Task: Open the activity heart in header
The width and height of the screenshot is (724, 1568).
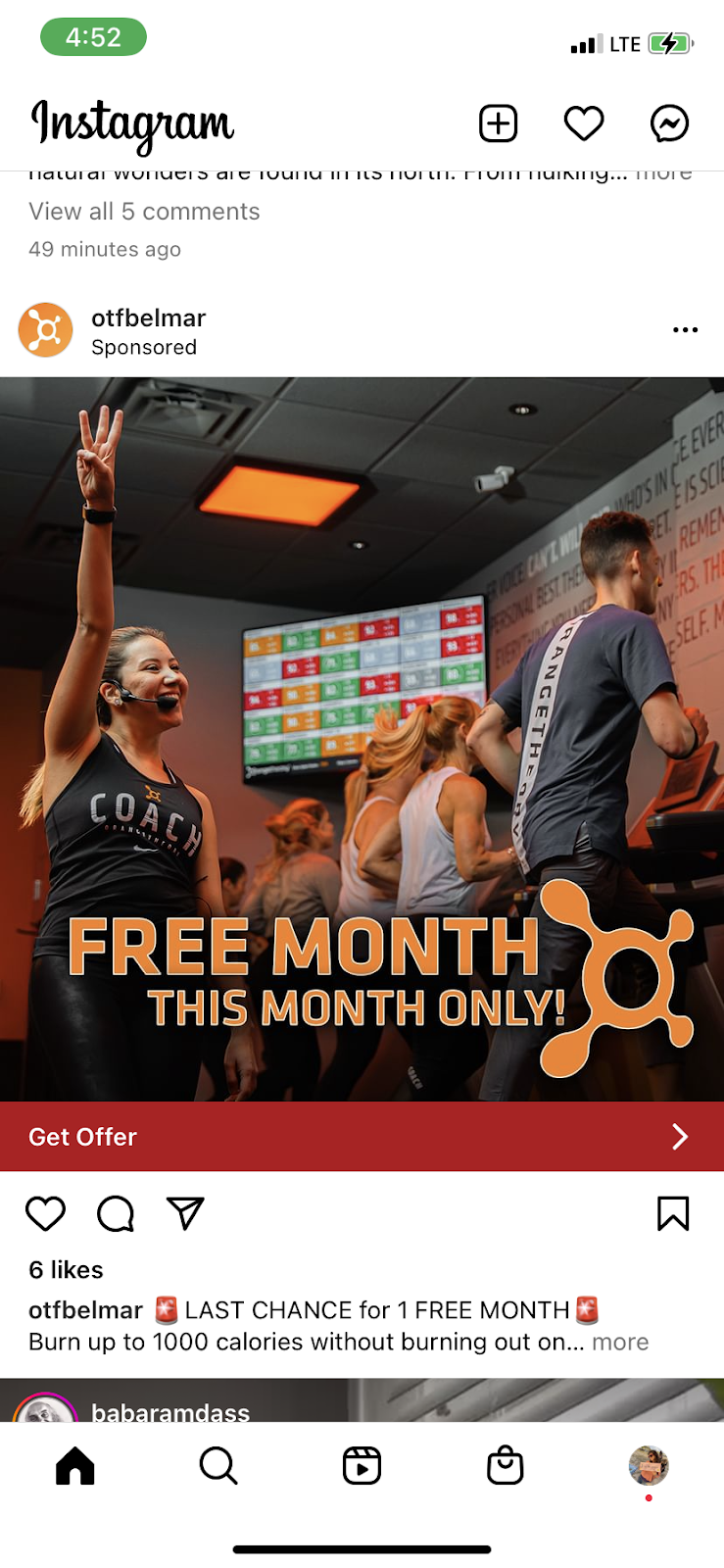Action: [584, 123]
